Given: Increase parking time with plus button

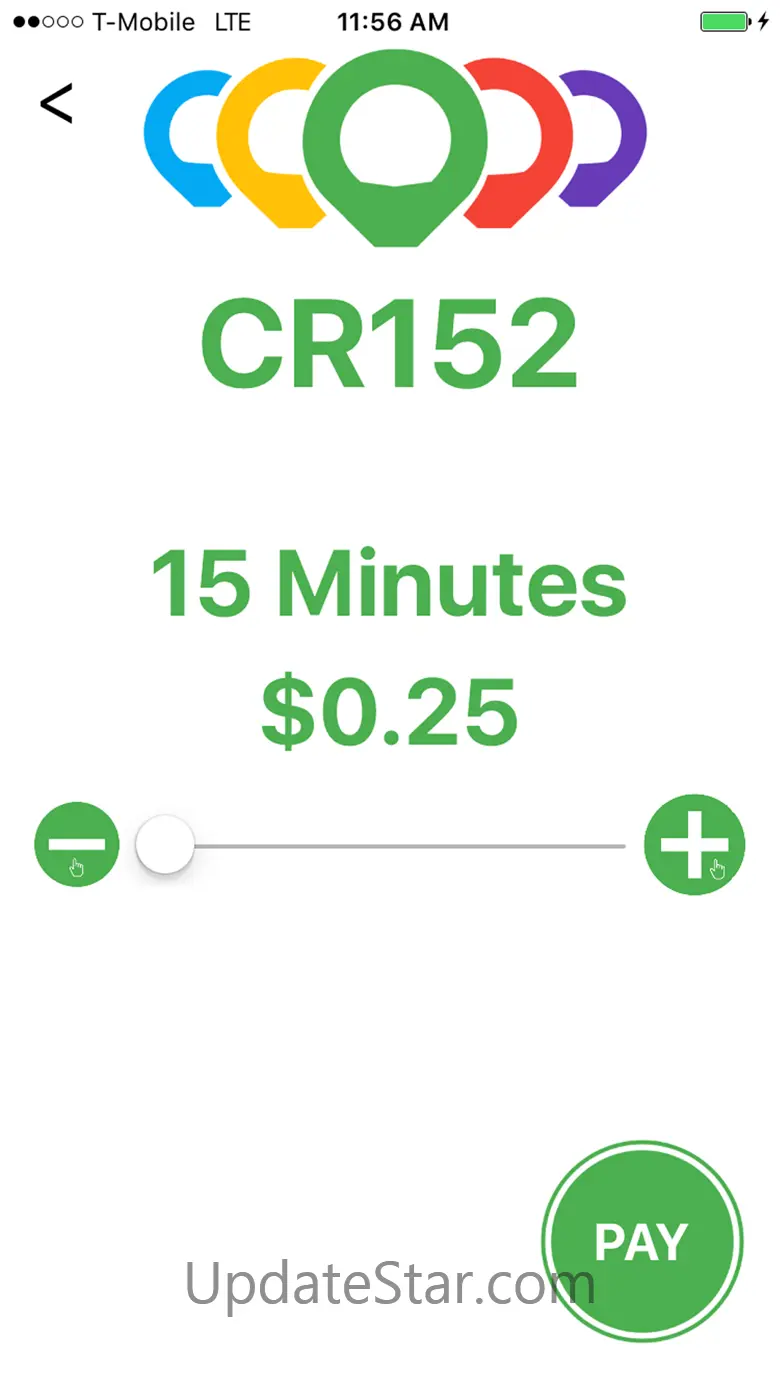Looking at the screenshot, I should coord(694,845).
